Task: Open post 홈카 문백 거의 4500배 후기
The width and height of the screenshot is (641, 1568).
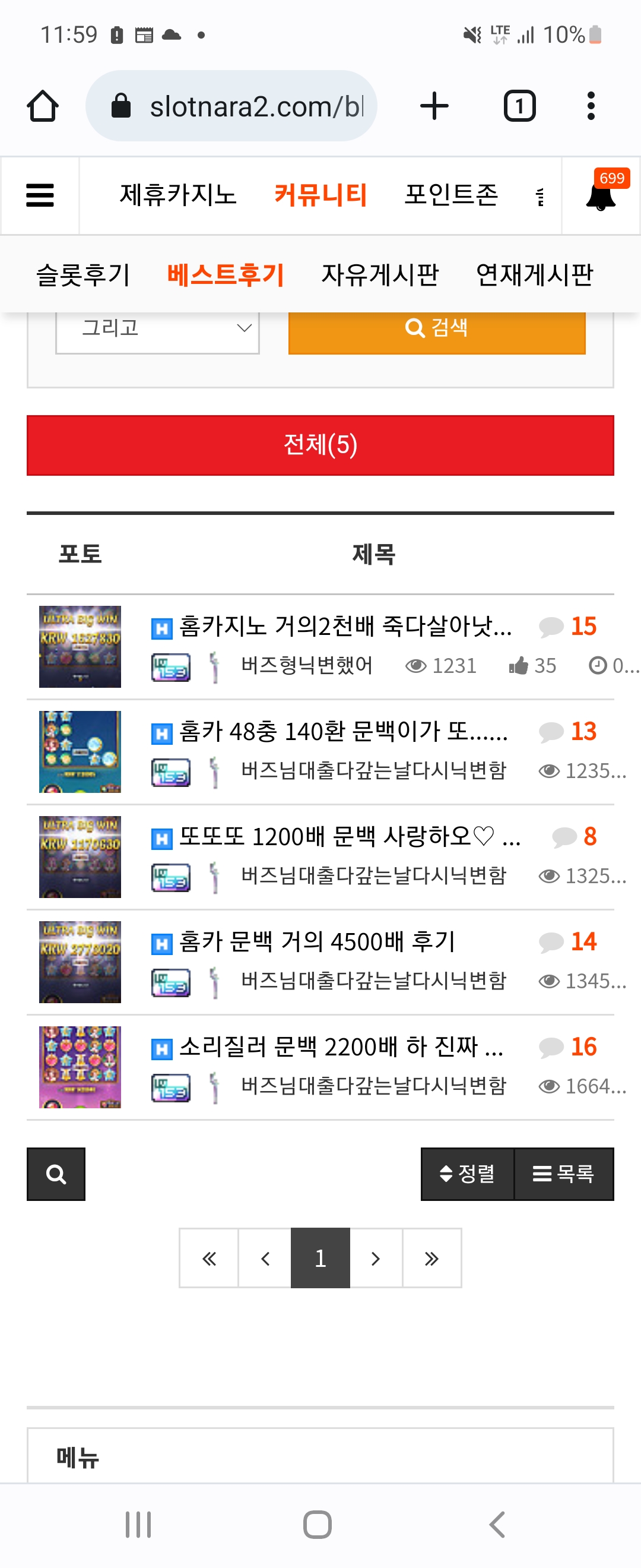Action: [317, 941]
